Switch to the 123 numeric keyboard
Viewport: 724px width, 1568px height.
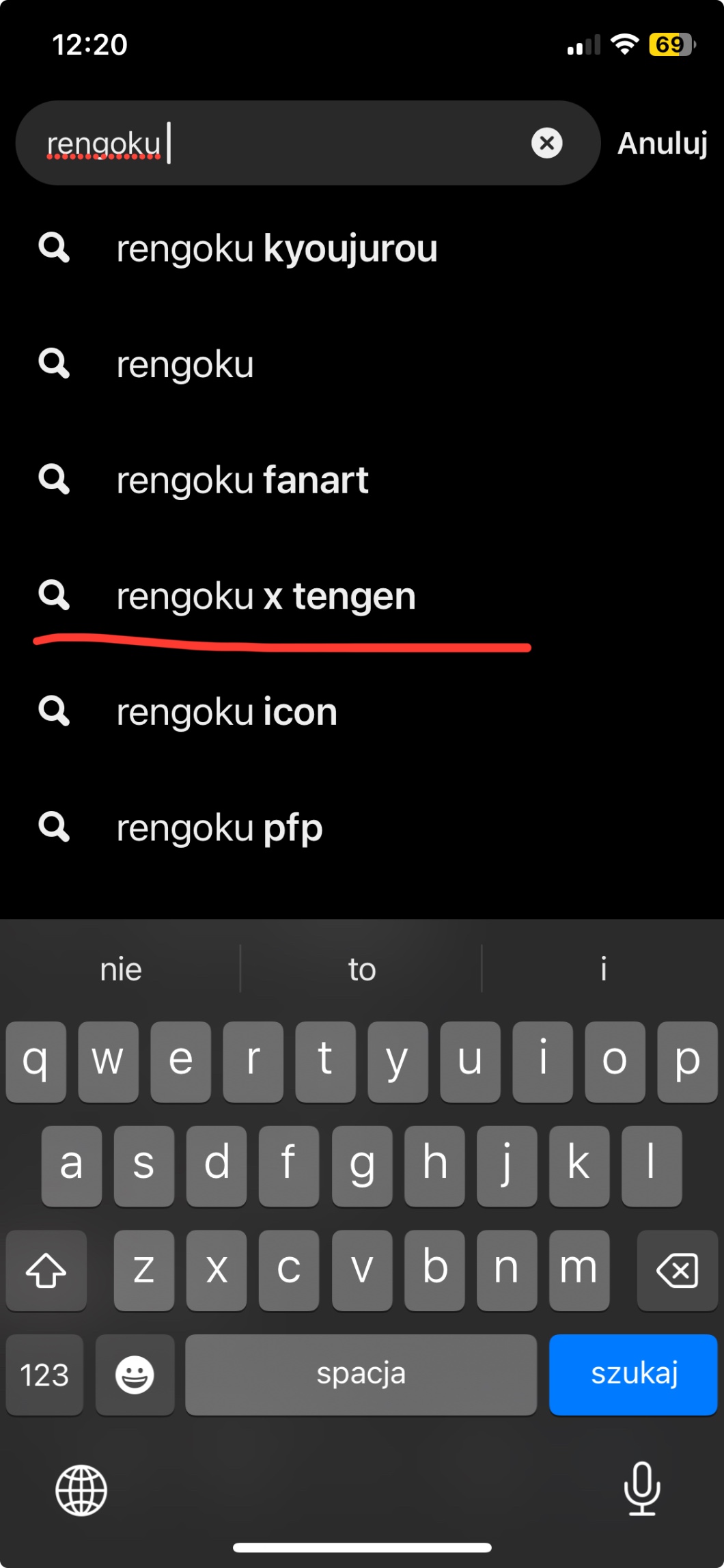(x=44, y=1374)
